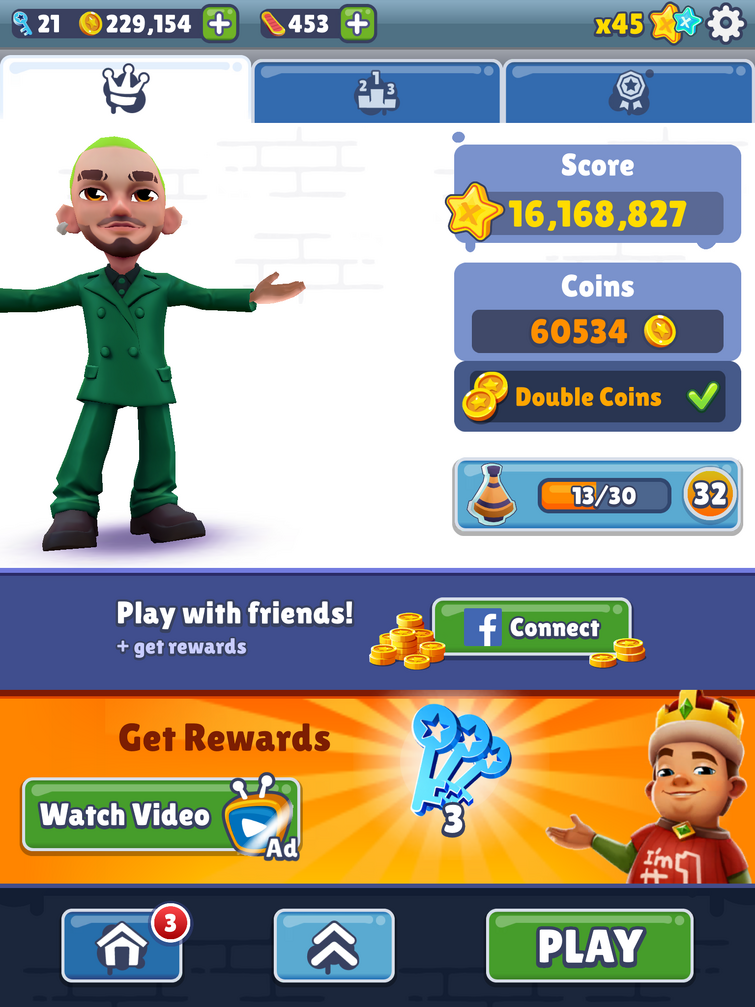The image size is (755, 1007).
Task: Add more hoverboards with plus button
Action: pyautogui.click(x=357, y=22)
